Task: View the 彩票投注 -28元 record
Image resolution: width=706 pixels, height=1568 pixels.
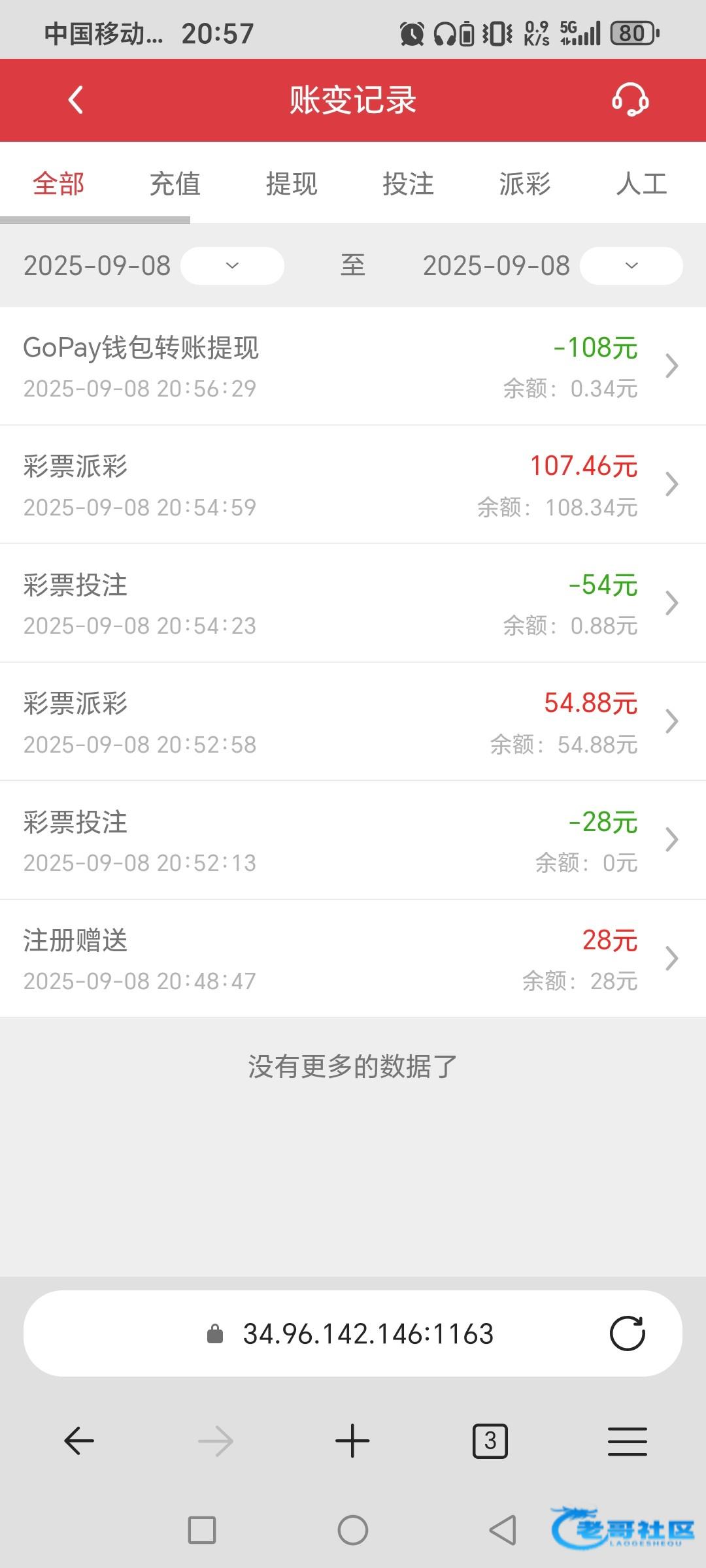Action: pos(353,840)
